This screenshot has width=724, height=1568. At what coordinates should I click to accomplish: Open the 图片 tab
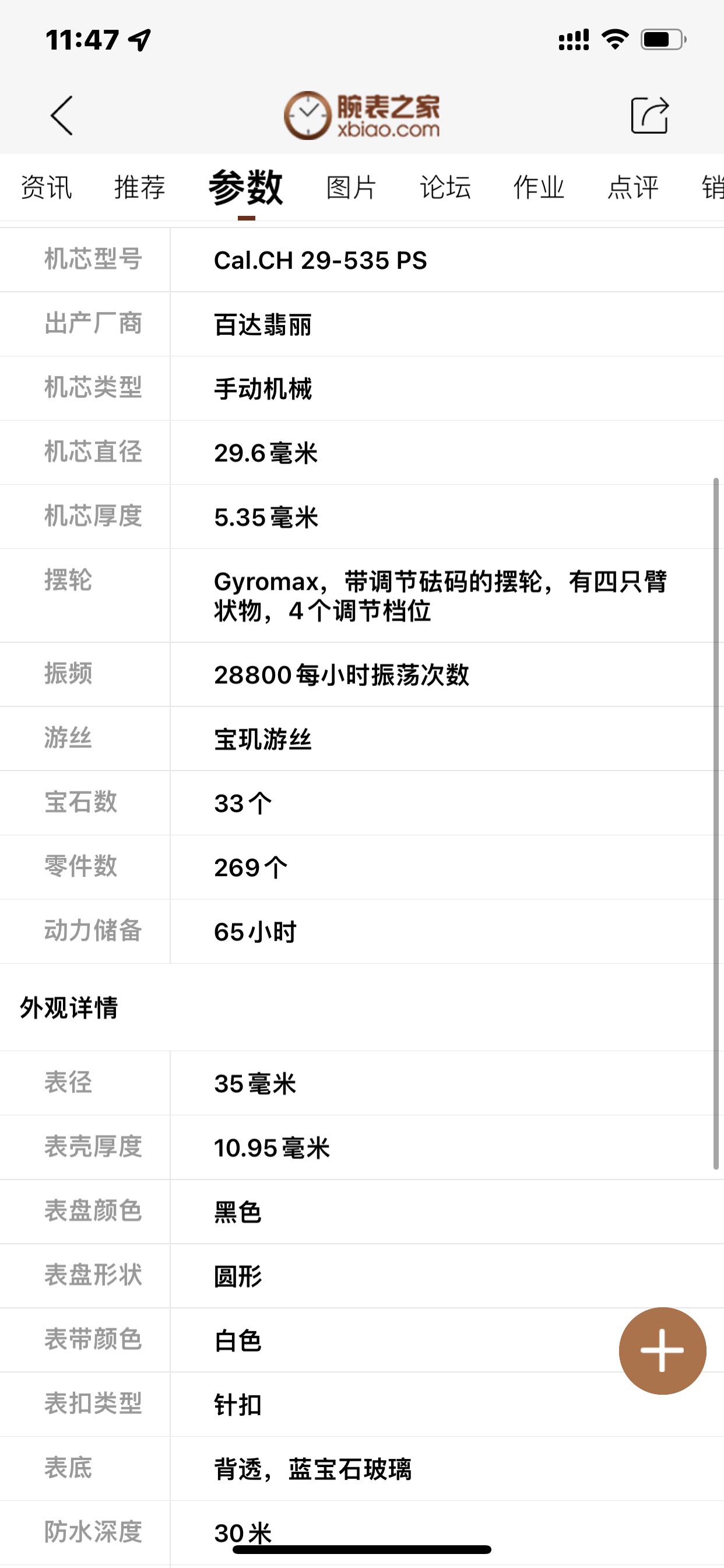(351, 187)
